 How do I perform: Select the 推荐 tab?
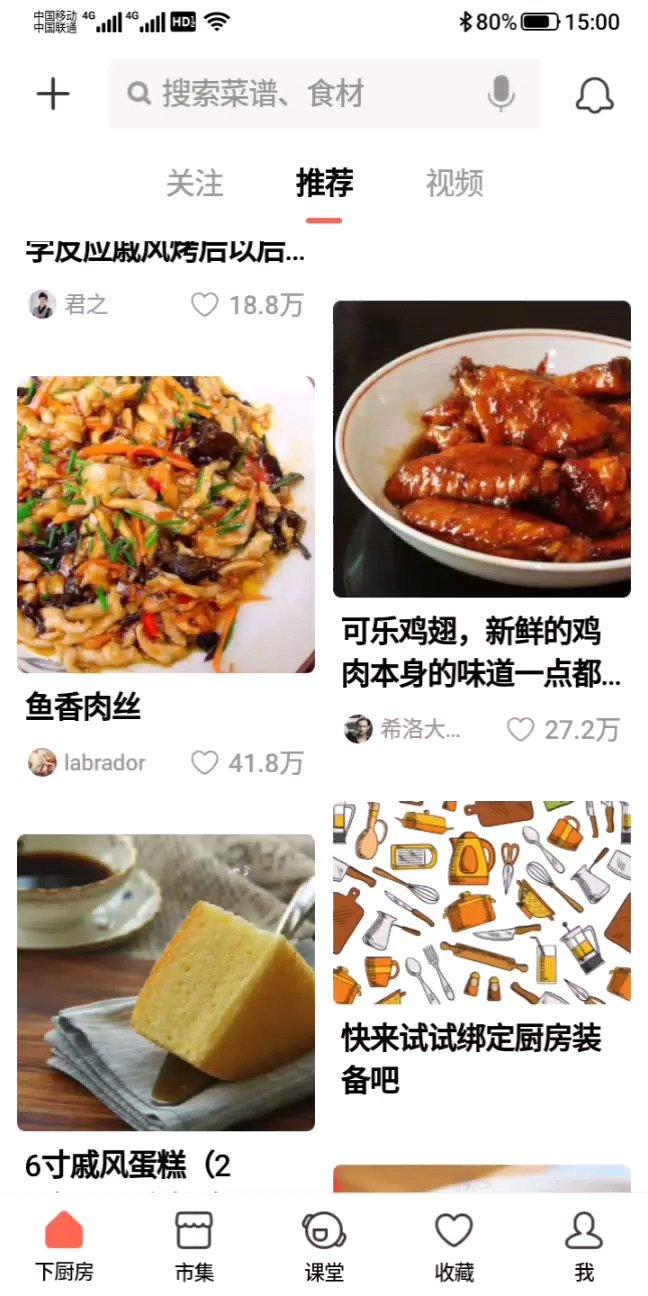click(324, 183)
